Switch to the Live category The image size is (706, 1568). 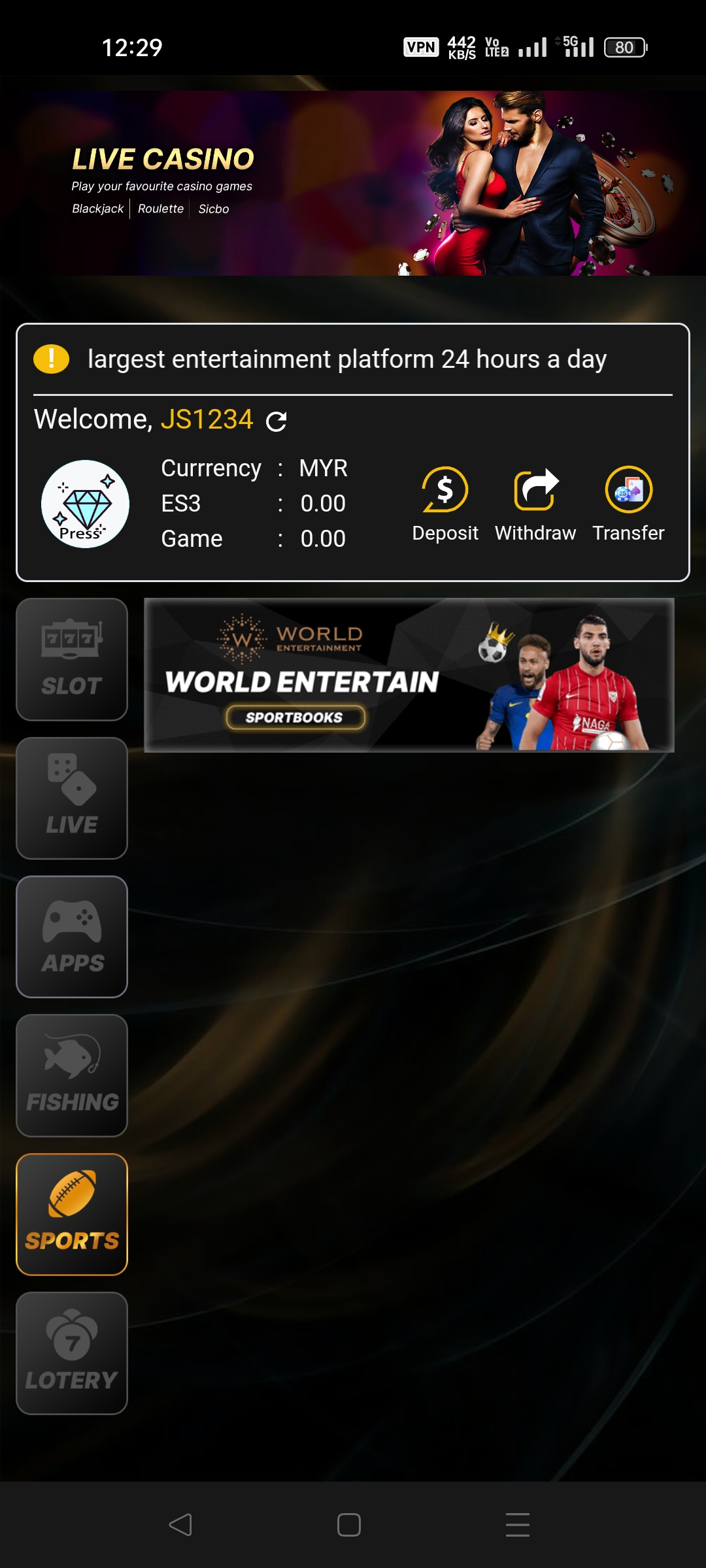pyautogui.click(x=72, y=798)
